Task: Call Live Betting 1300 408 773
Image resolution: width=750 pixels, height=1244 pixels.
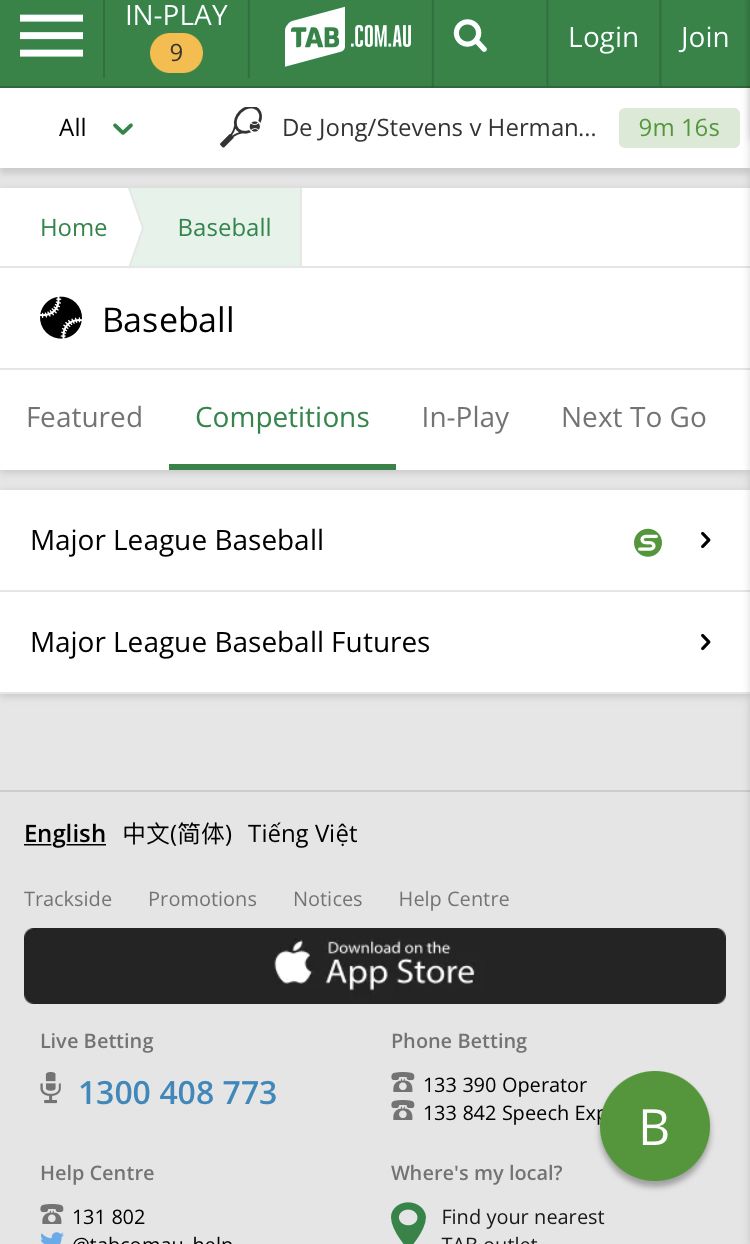Action: click(x=177, y=1092)
